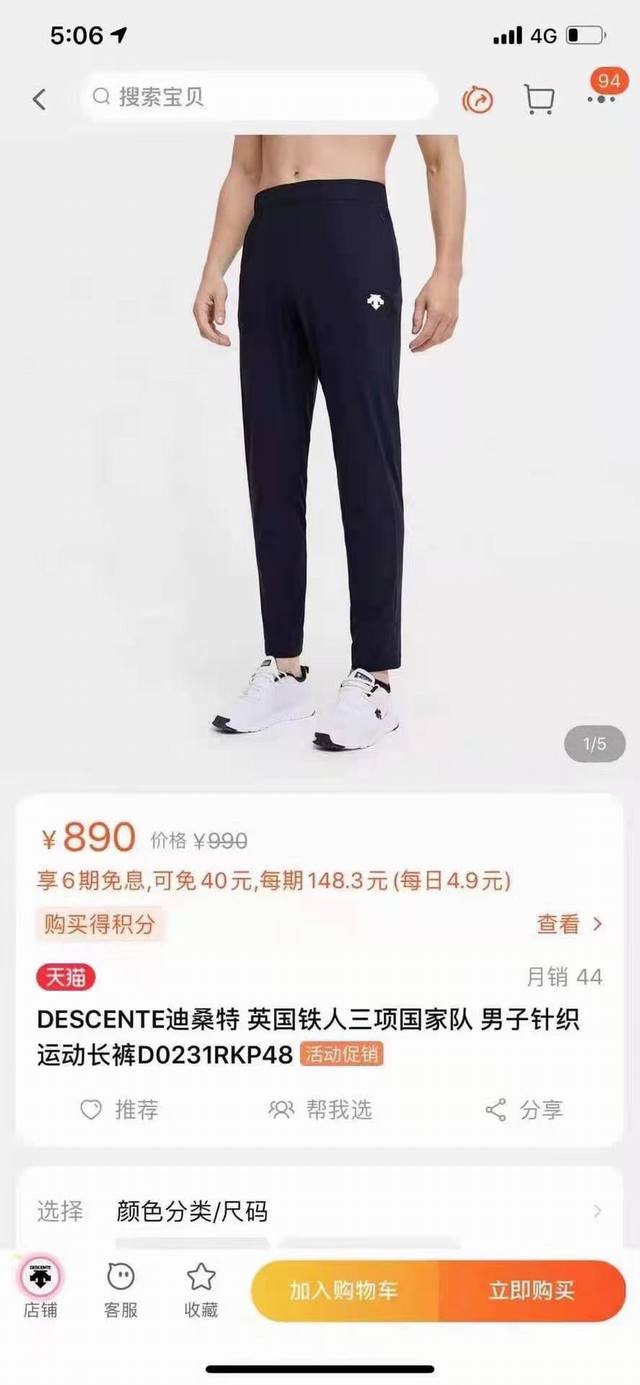The width and height of the screenshot is (640, 1385).
Task: Tap 查看 to view purchase points
Action: tap(569, 924)
